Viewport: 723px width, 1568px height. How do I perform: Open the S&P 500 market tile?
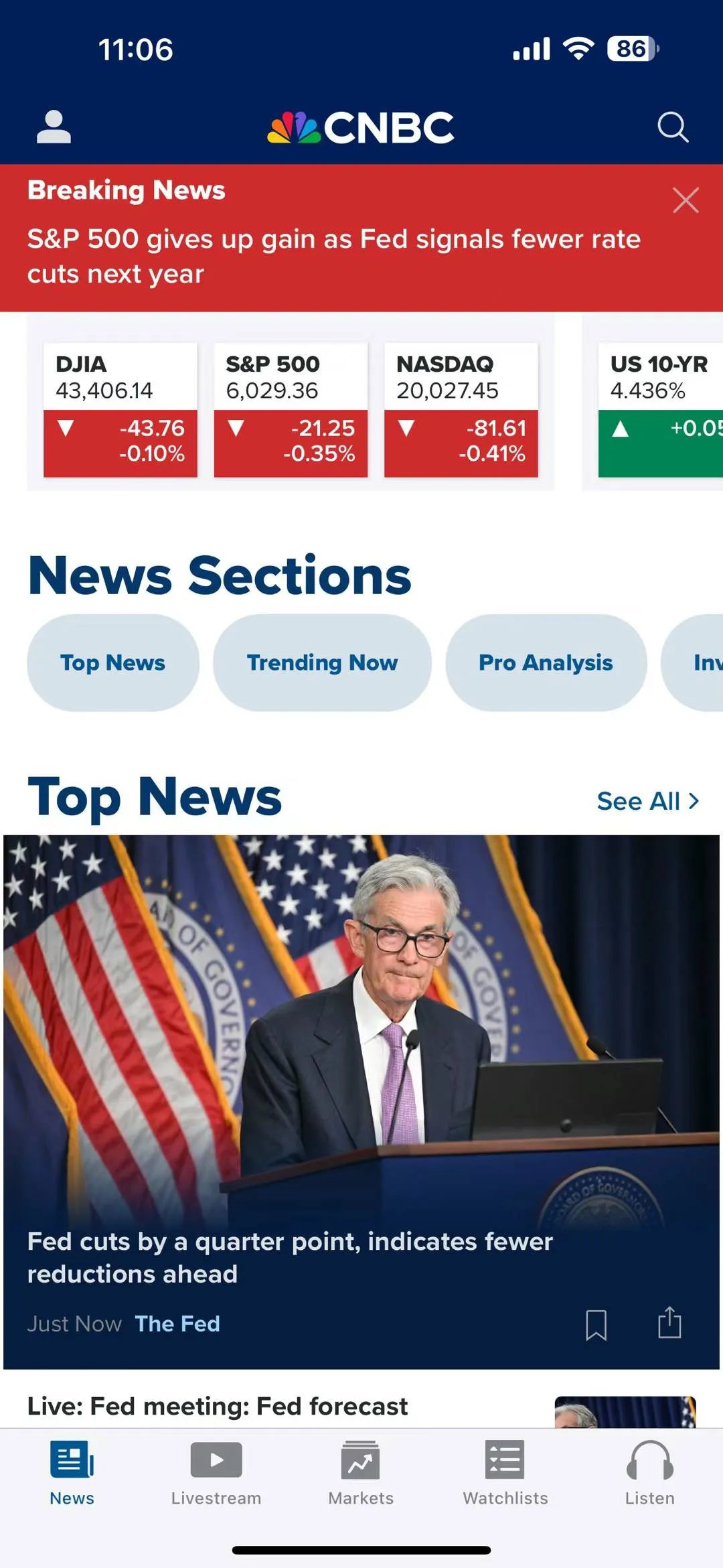(291, 409)
